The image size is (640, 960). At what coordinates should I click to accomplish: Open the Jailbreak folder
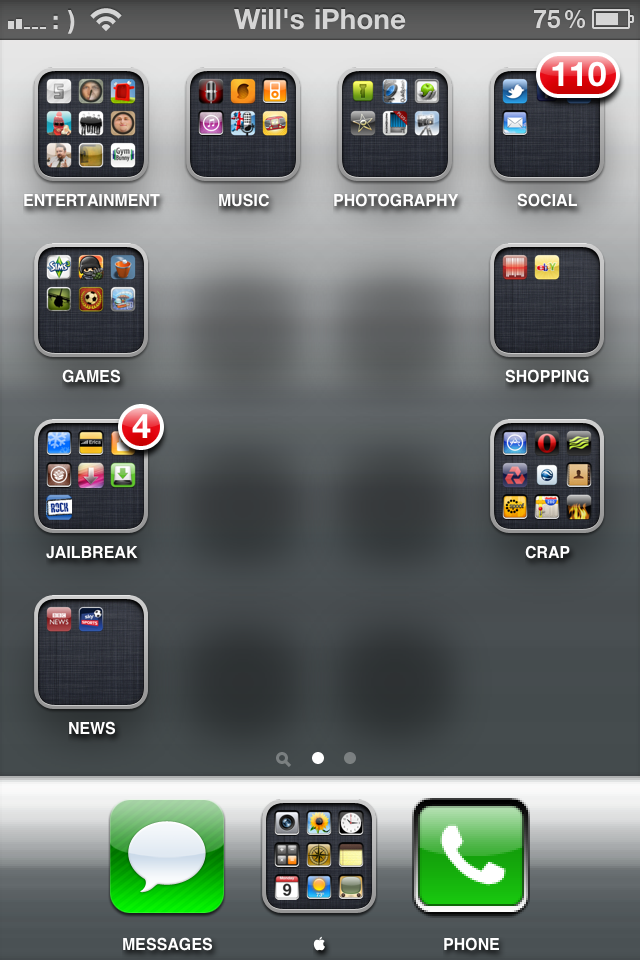(91, 477)
